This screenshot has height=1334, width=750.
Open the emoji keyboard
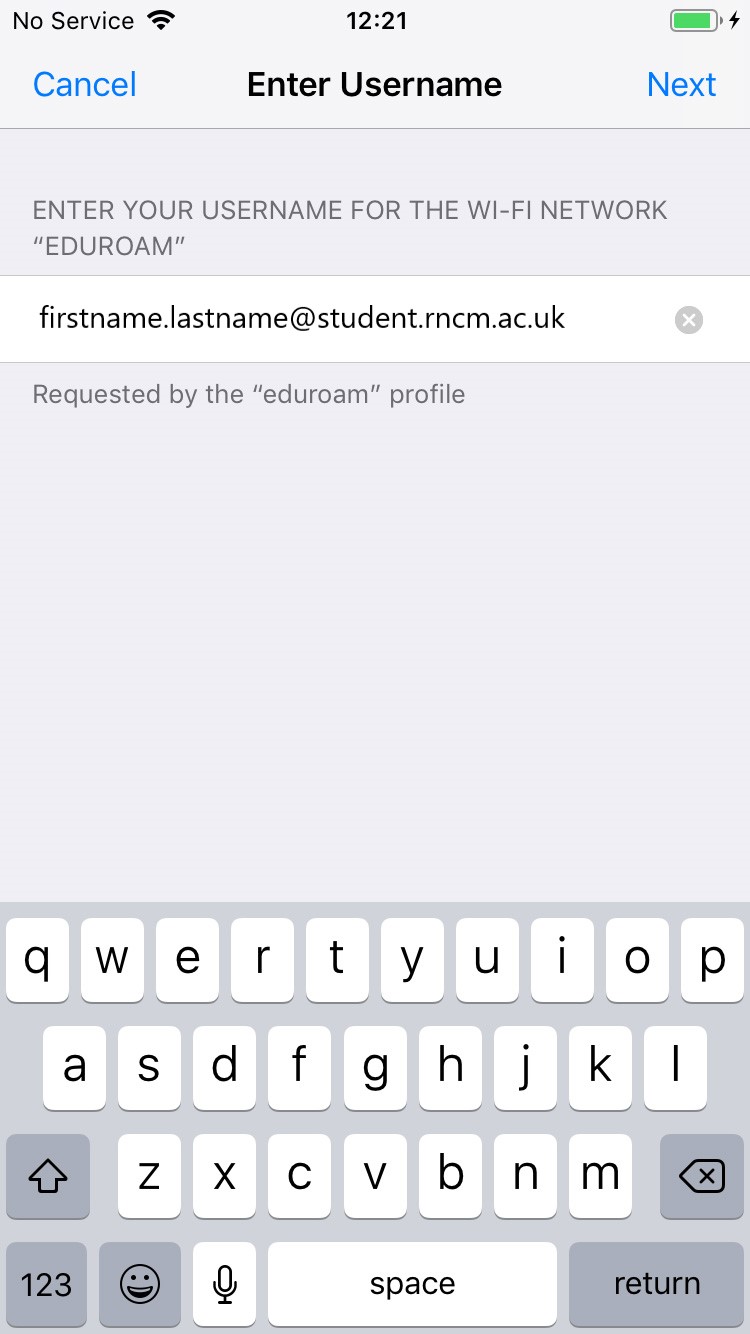click(x=140, y=1284)
